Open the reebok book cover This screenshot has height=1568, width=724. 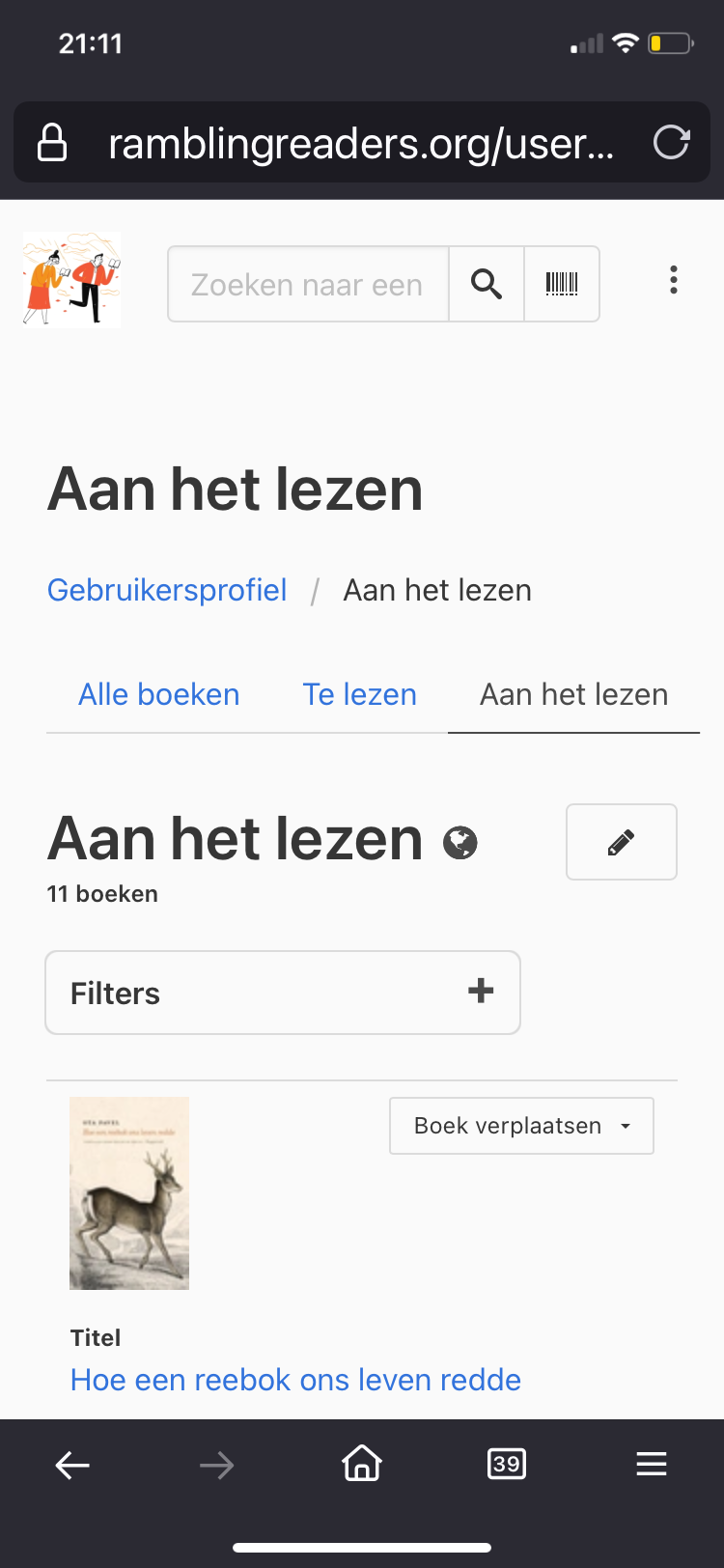pyautogui.click(x=129, y=1193)
